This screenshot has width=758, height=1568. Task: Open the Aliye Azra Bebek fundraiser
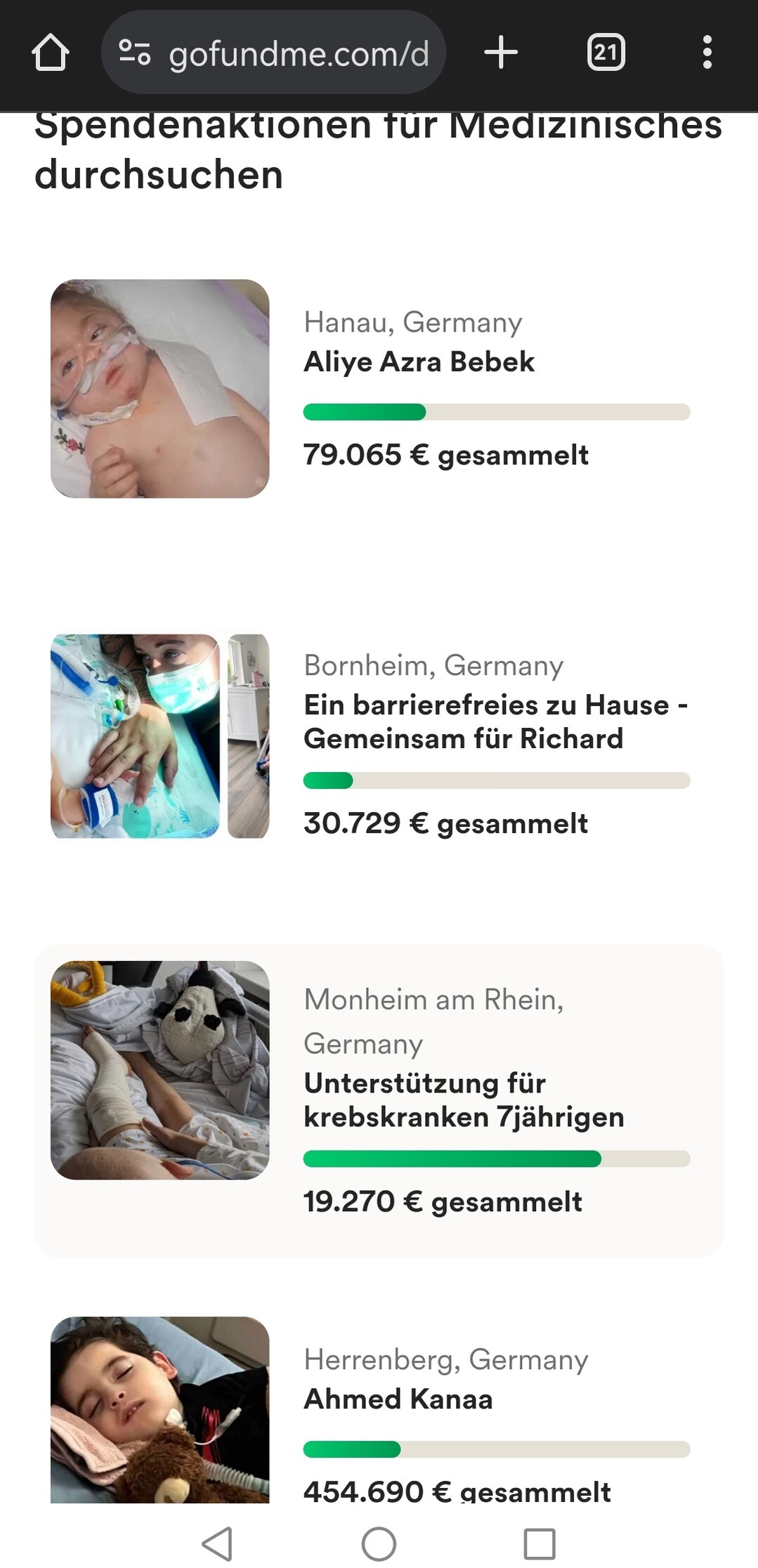379,388
